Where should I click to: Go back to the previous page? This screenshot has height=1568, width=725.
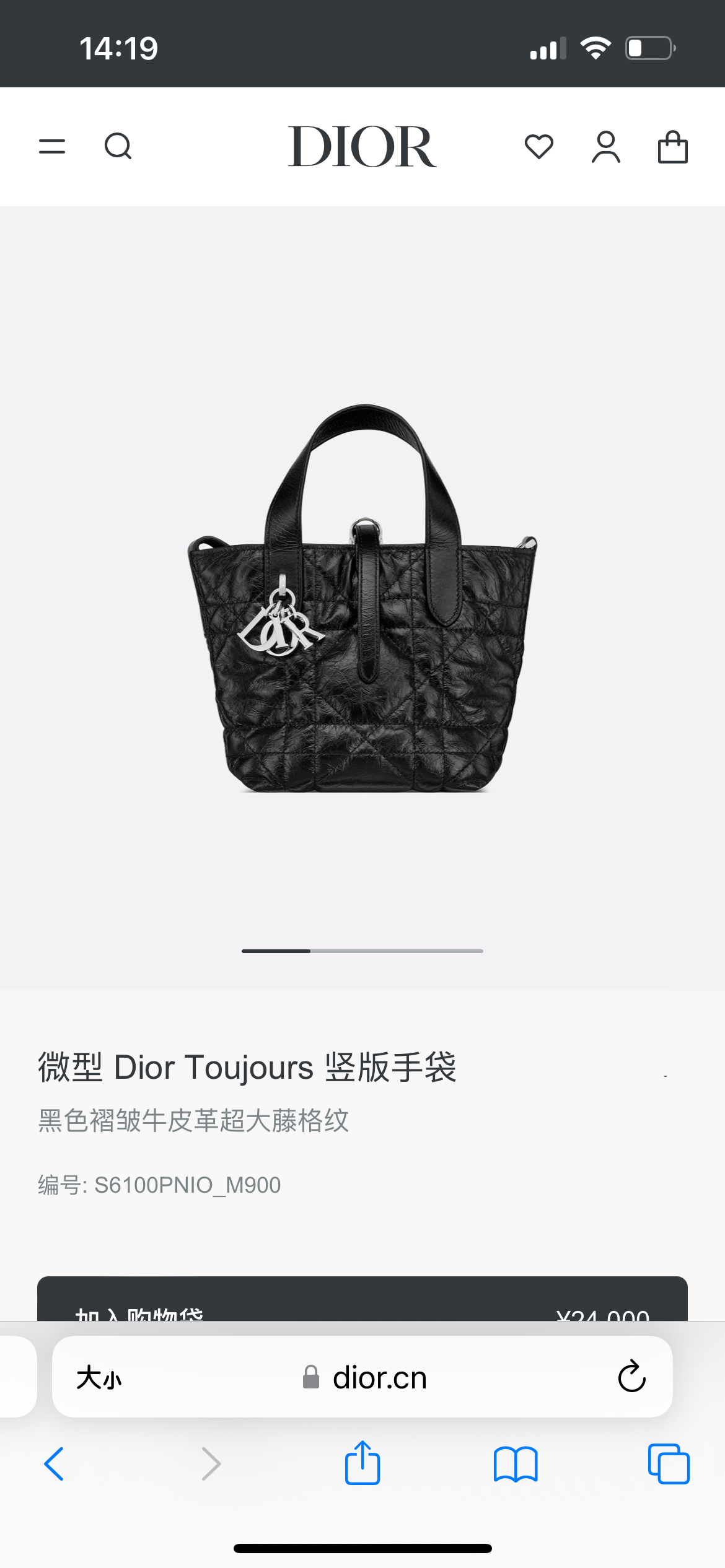55,1464
